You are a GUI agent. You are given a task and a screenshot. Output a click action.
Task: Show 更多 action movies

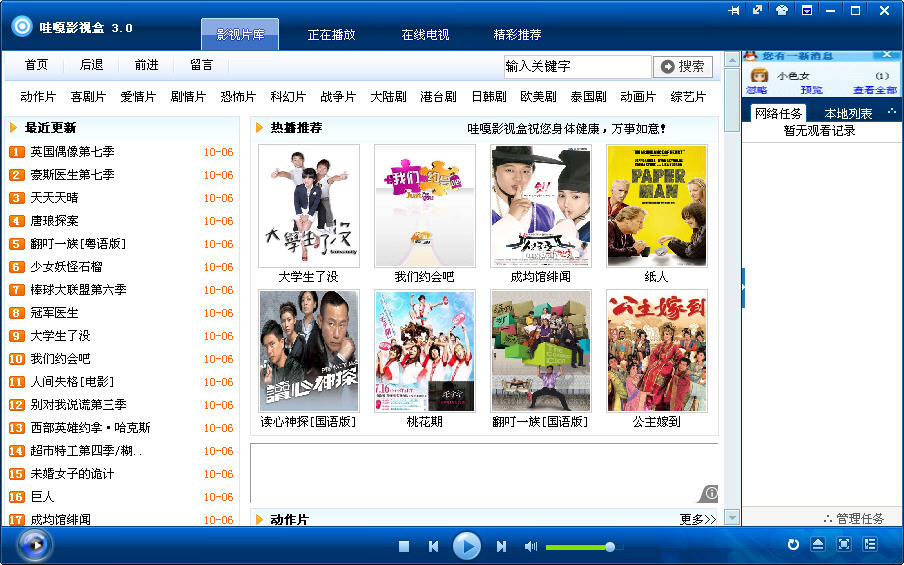[697, 519]
